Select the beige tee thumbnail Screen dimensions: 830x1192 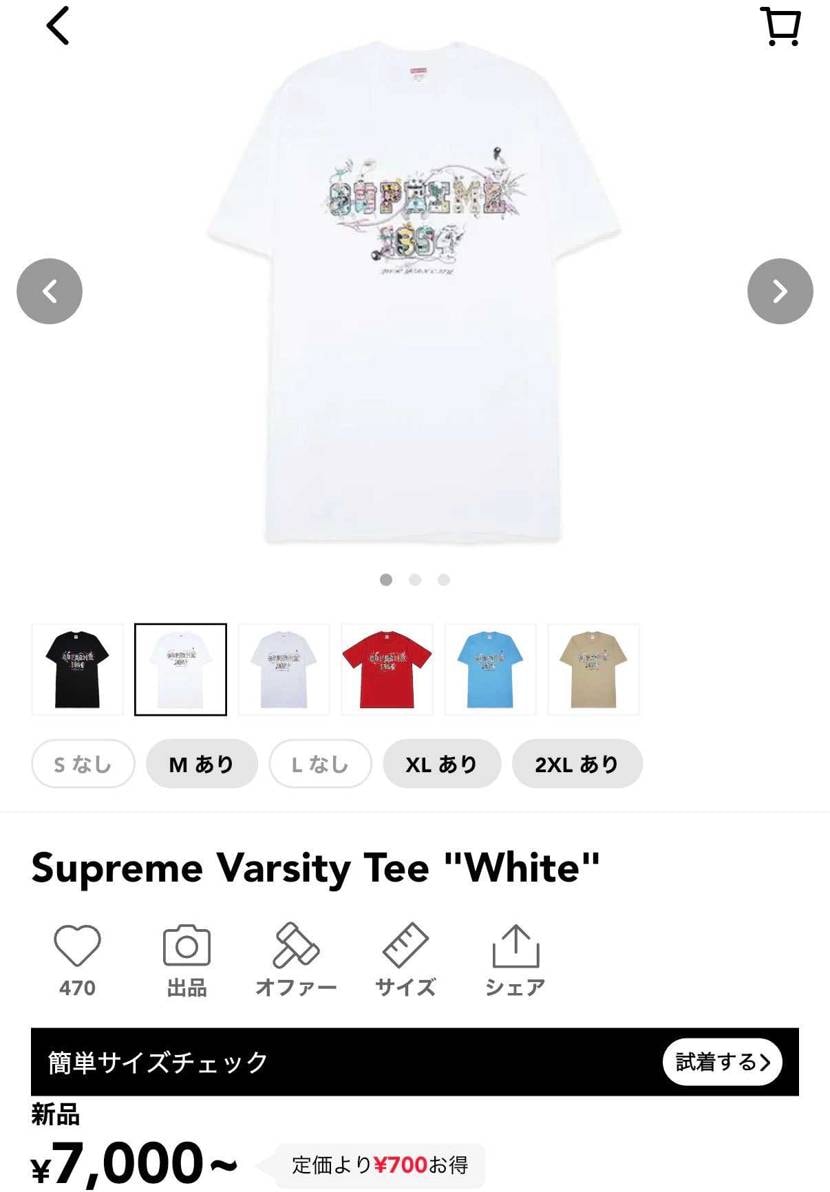[593, 668]
